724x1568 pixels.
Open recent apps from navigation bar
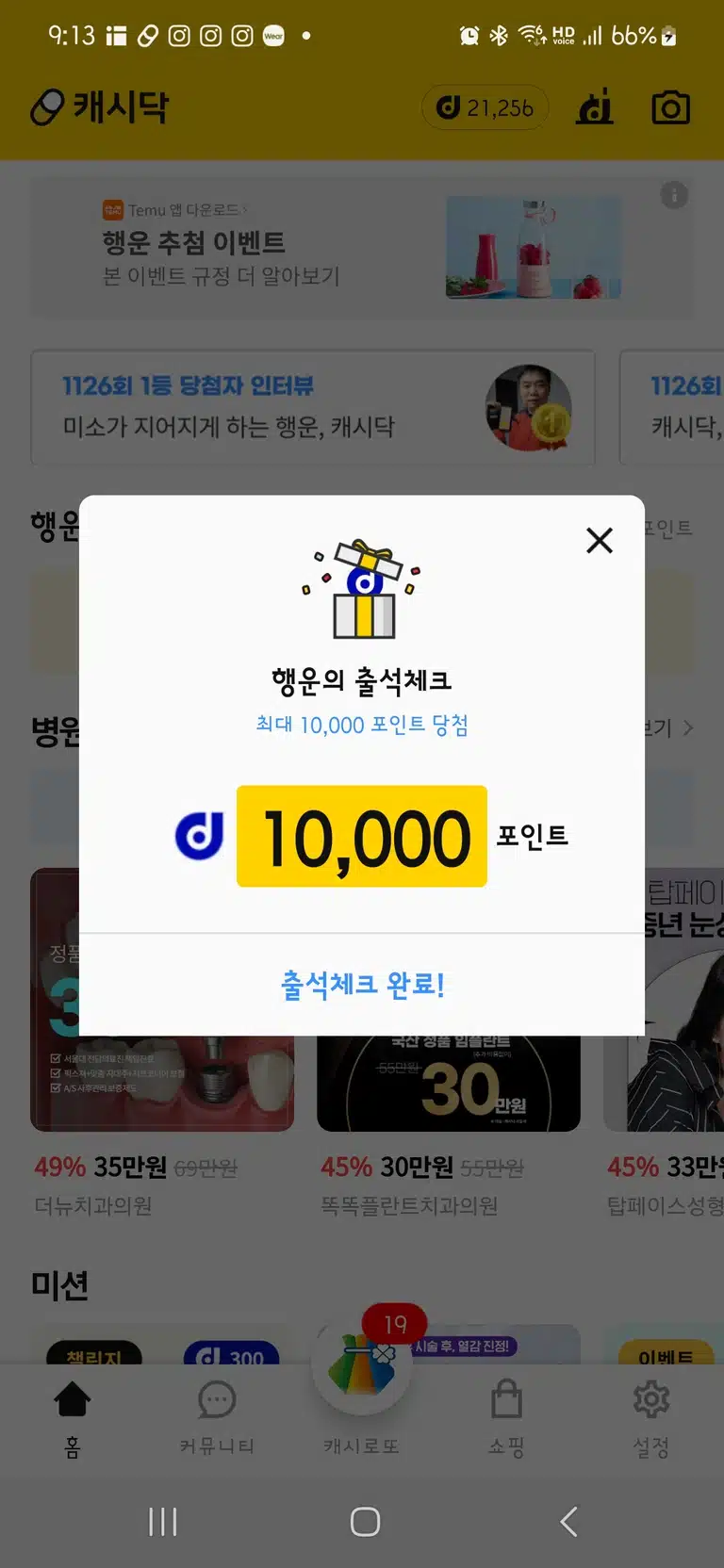click(162, 1522)
